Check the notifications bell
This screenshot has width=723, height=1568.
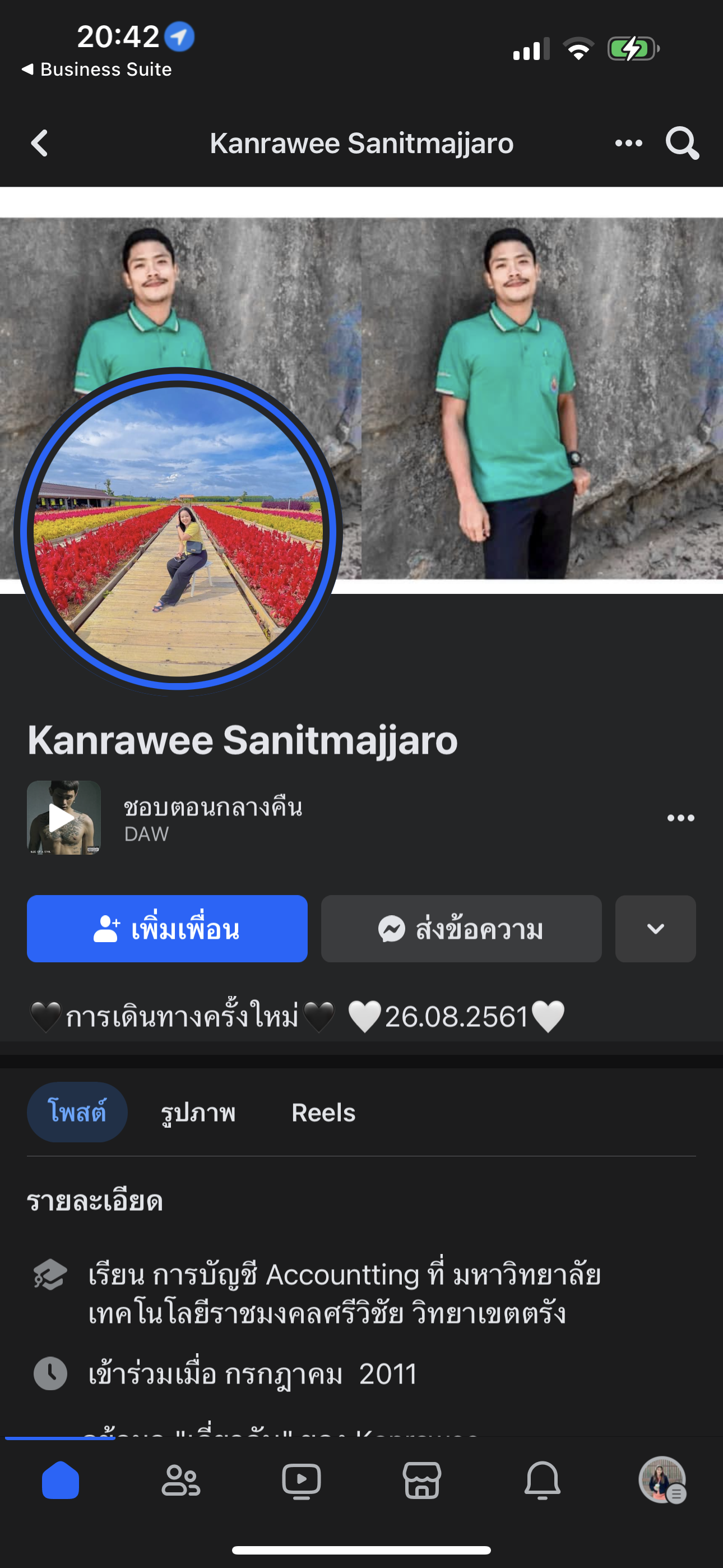[543, 1480]
